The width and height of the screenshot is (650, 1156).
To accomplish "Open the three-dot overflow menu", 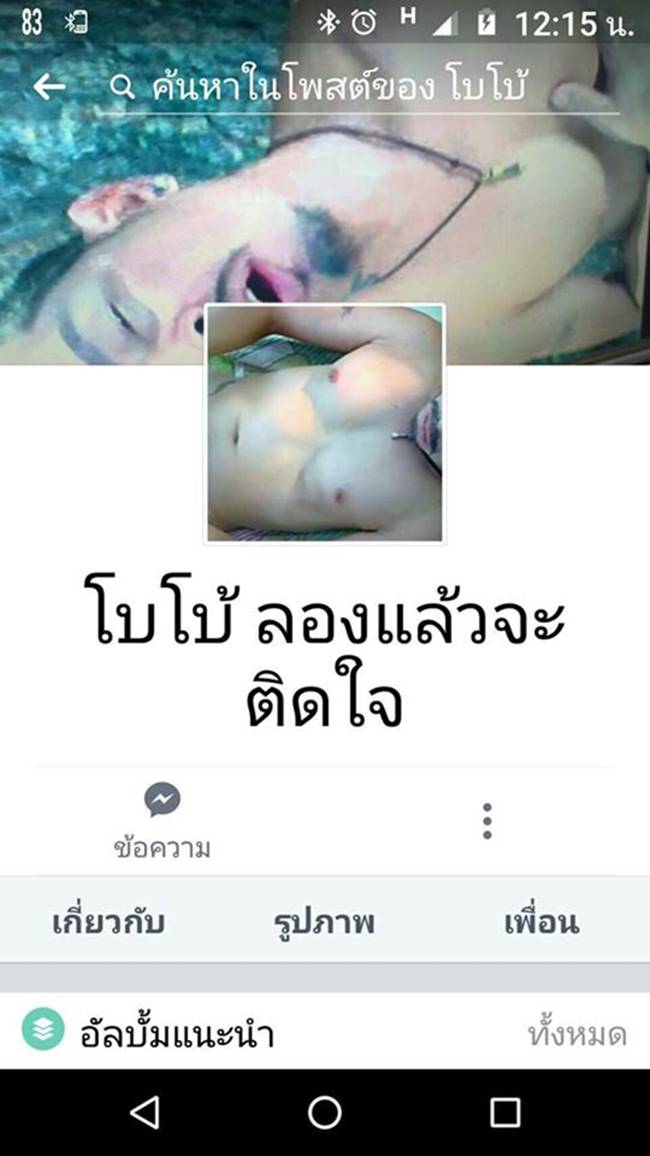I will (x=487, y=821).
